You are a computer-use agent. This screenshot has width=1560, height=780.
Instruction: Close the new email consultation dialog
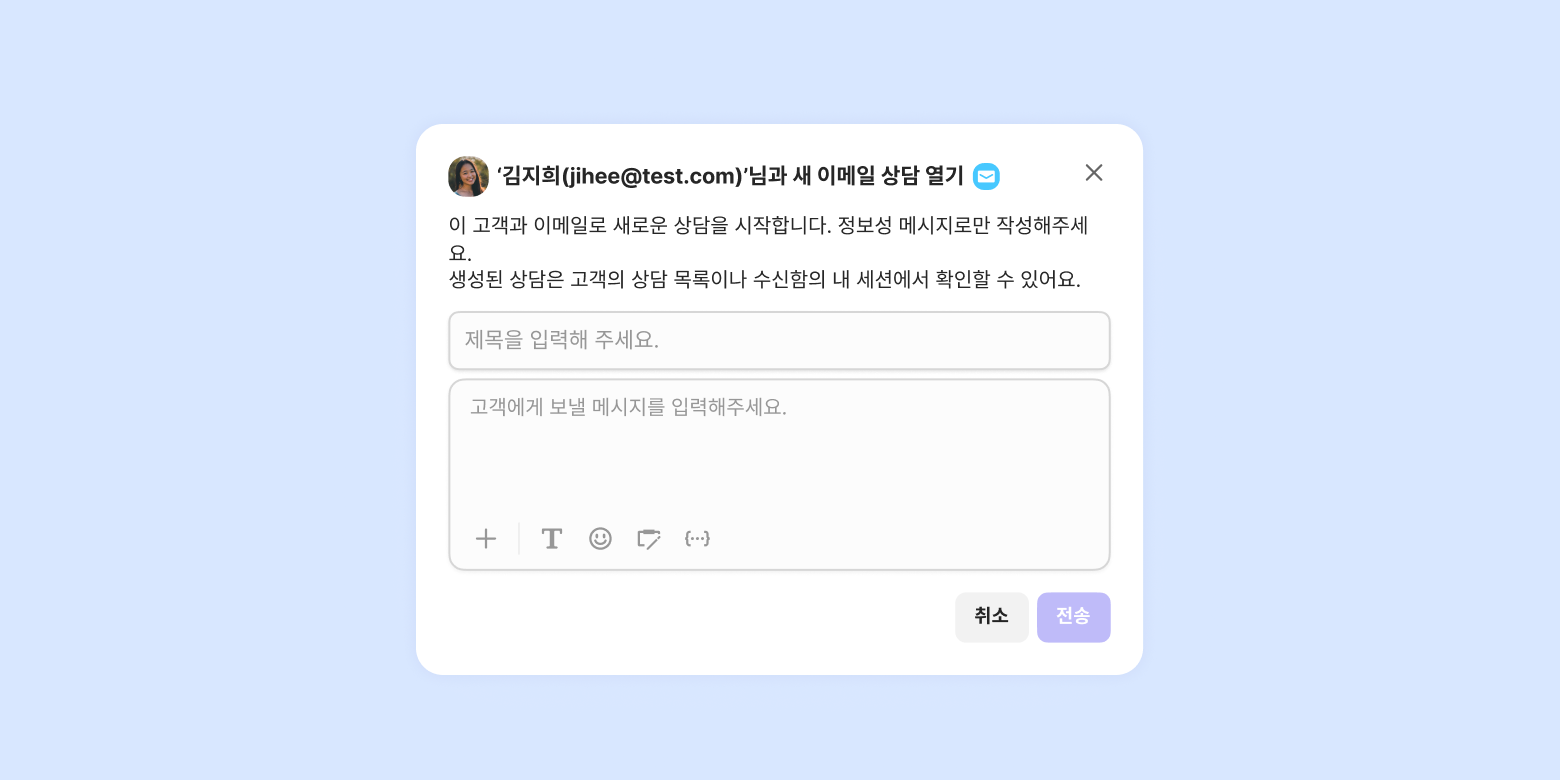[x=1094, y=173]
